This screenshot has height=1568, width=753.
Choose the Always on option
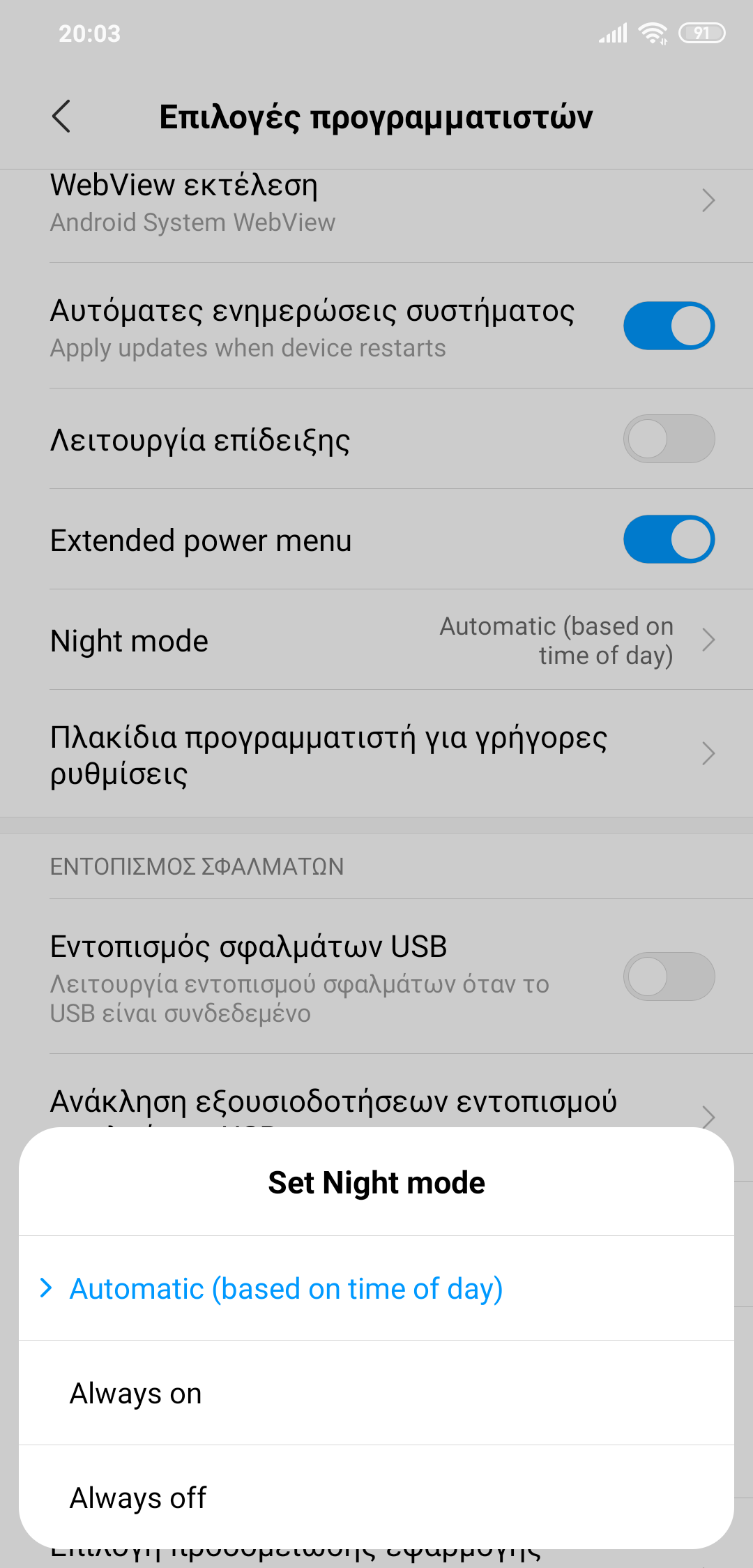[x=136, y=1393]
